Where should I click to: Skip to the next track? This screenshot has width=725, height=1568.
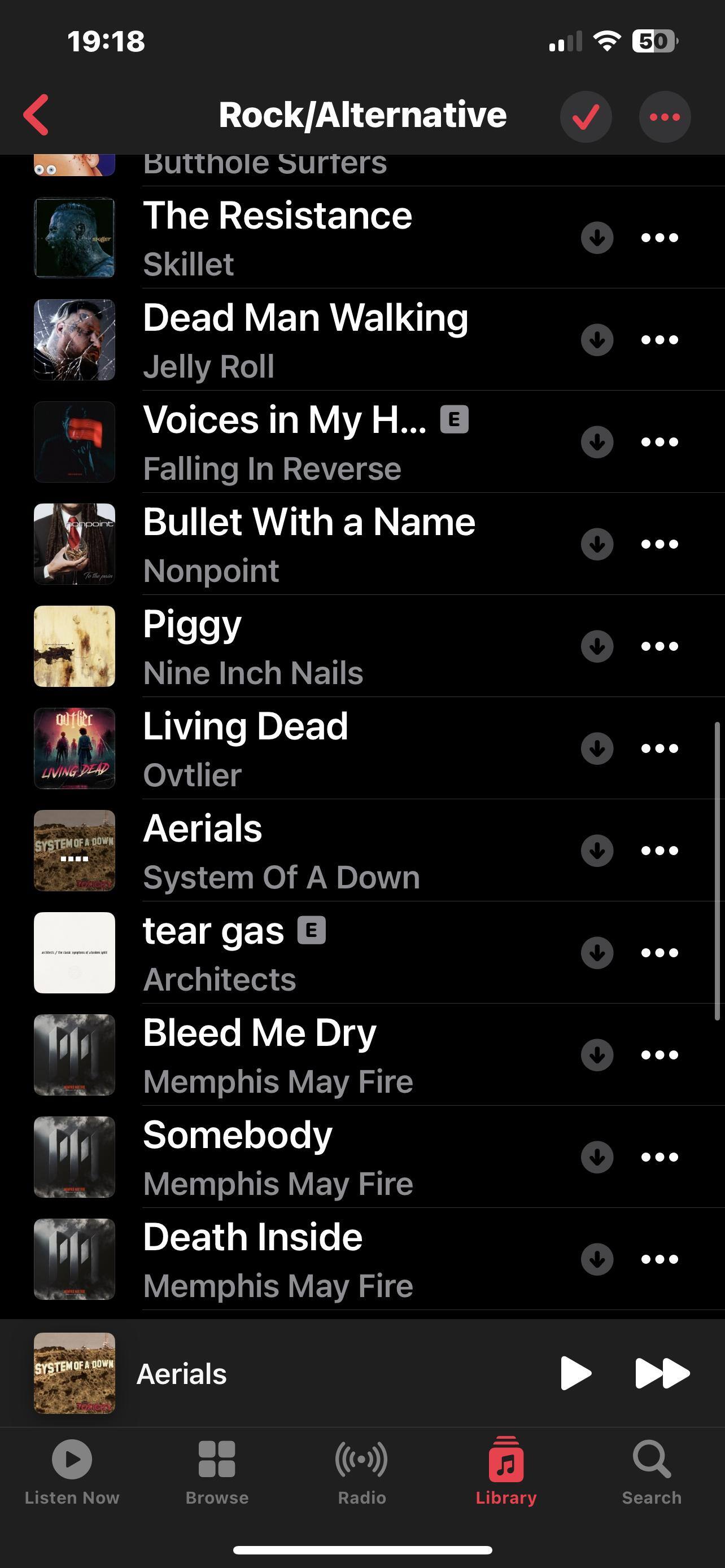662,1373
